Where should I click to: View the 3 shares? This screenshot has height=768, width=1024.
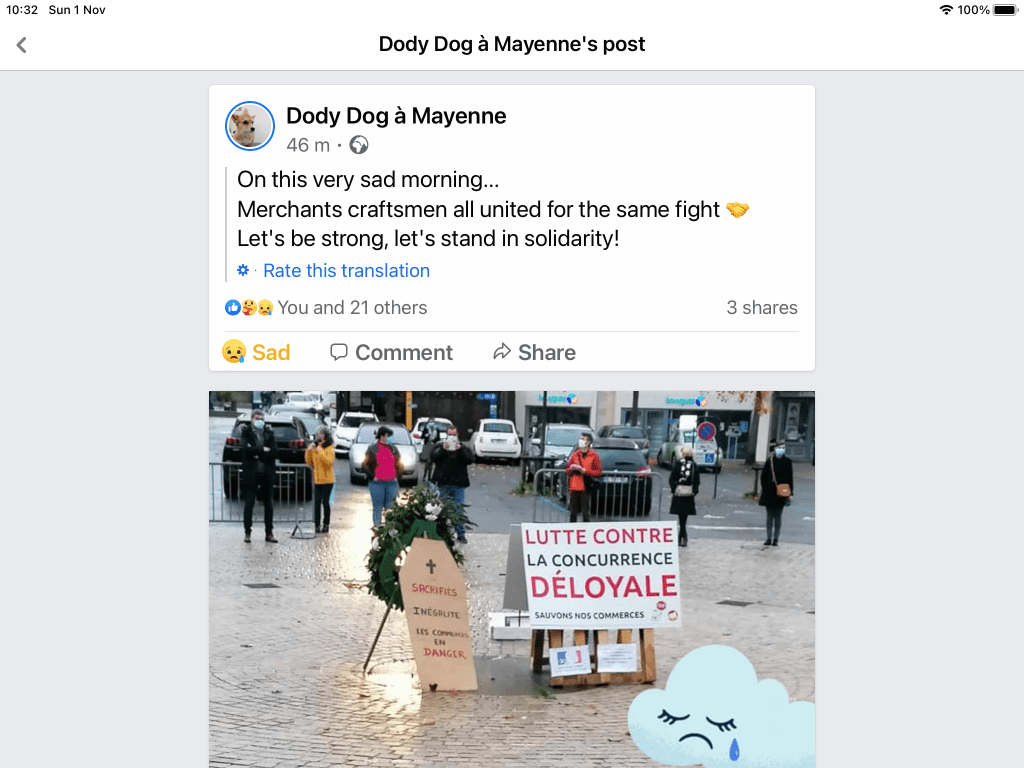click(x=761, y=308)
